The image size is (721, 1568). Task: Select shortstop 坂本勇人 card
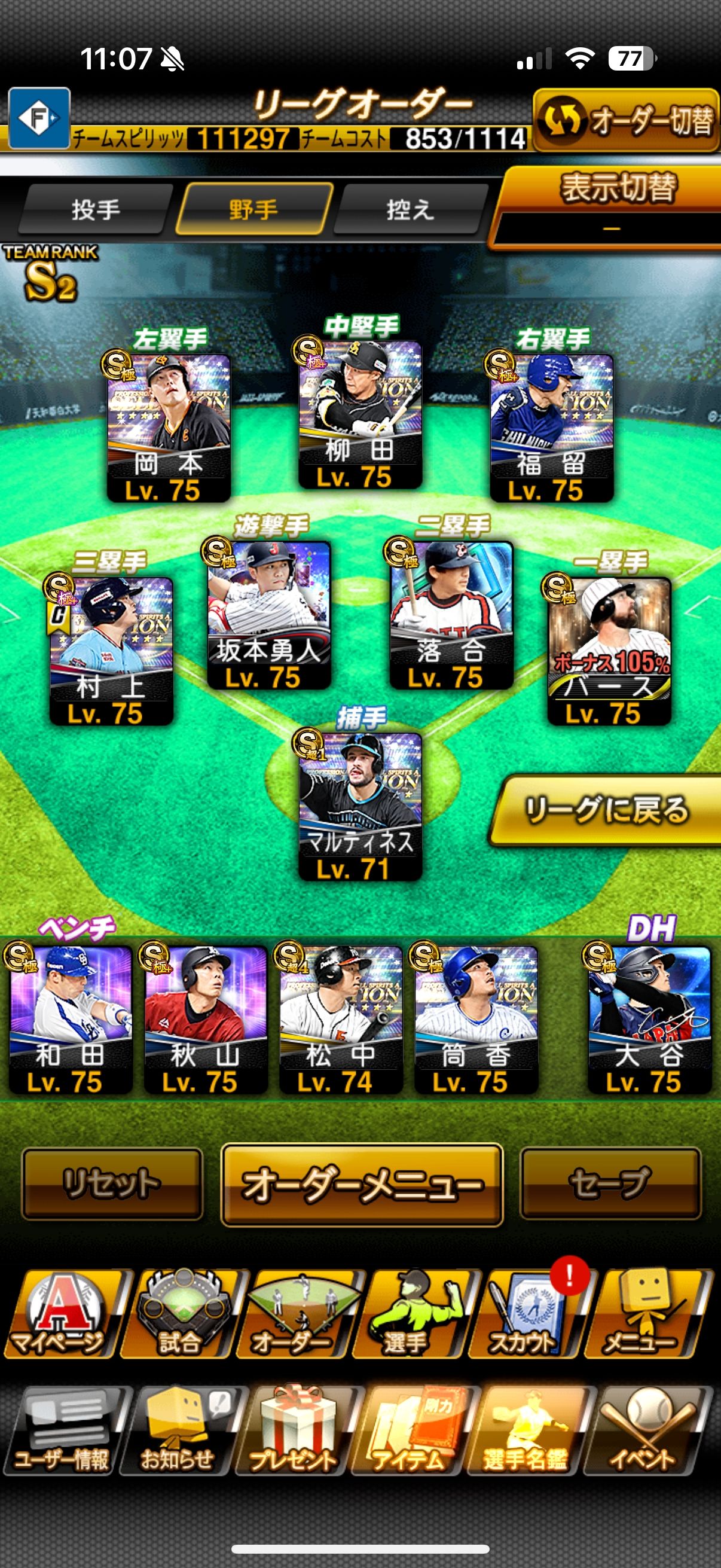pos(269,615)
